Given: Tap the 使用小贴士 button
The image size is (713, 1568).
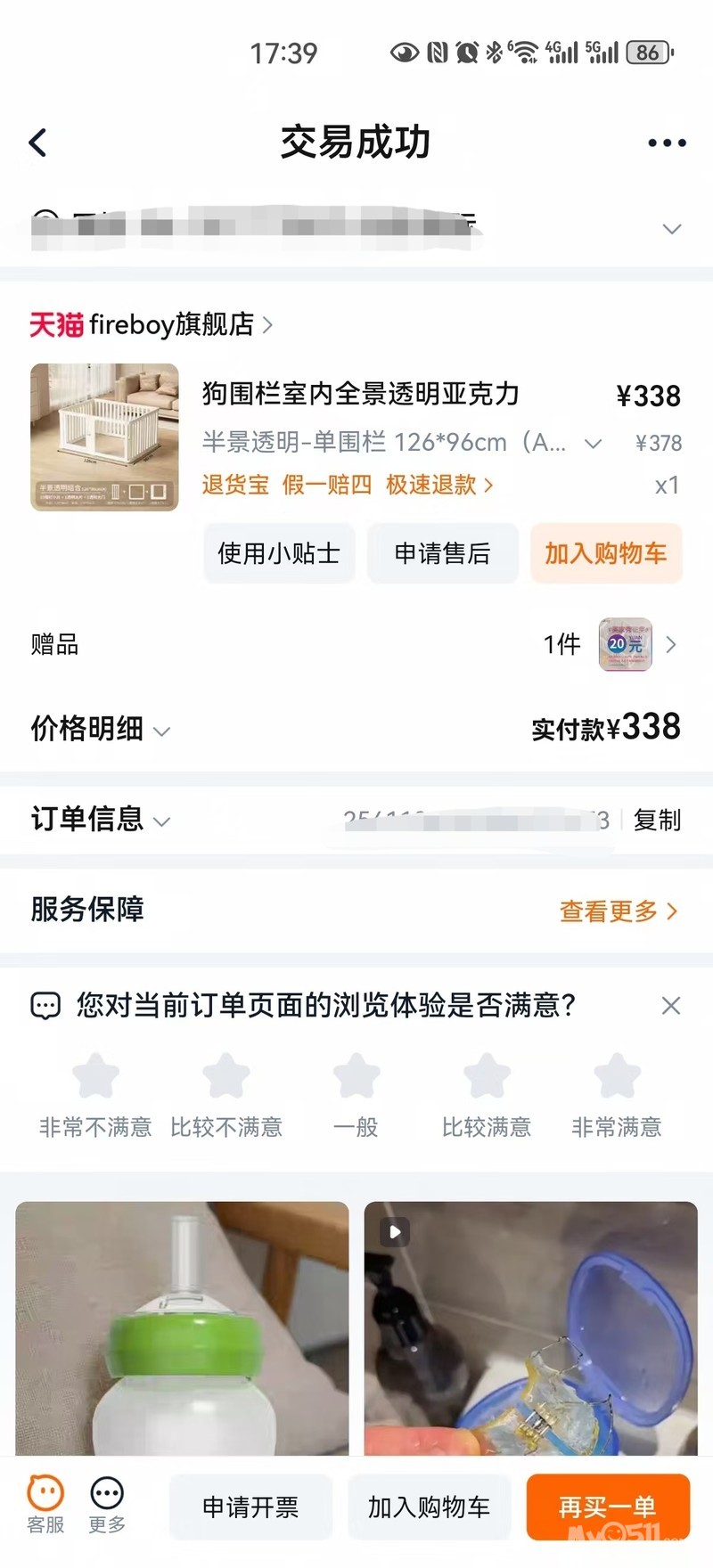Looking at the screenshot, I should 279,553.
